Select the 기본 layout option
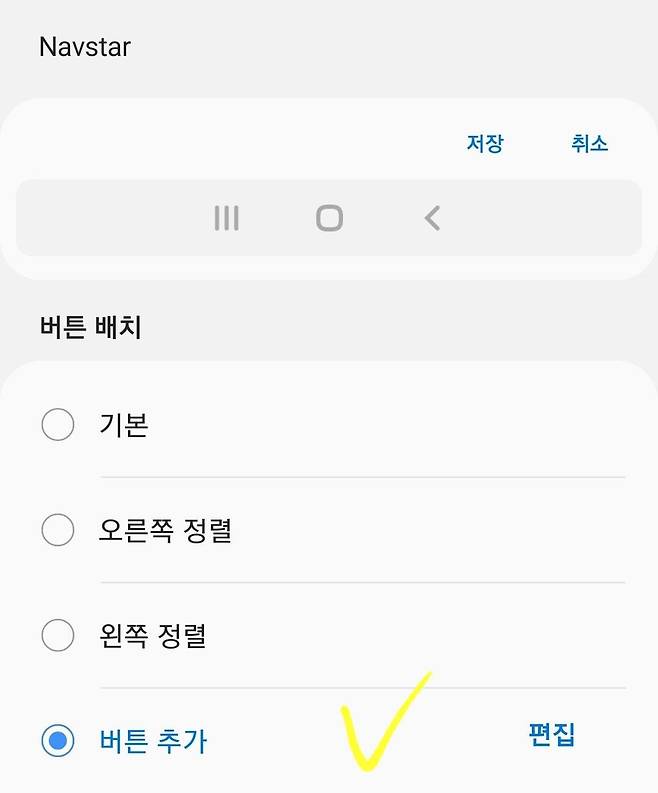This screenshot has height=793, width=658. pyautogui.click(x=58, y=425)
